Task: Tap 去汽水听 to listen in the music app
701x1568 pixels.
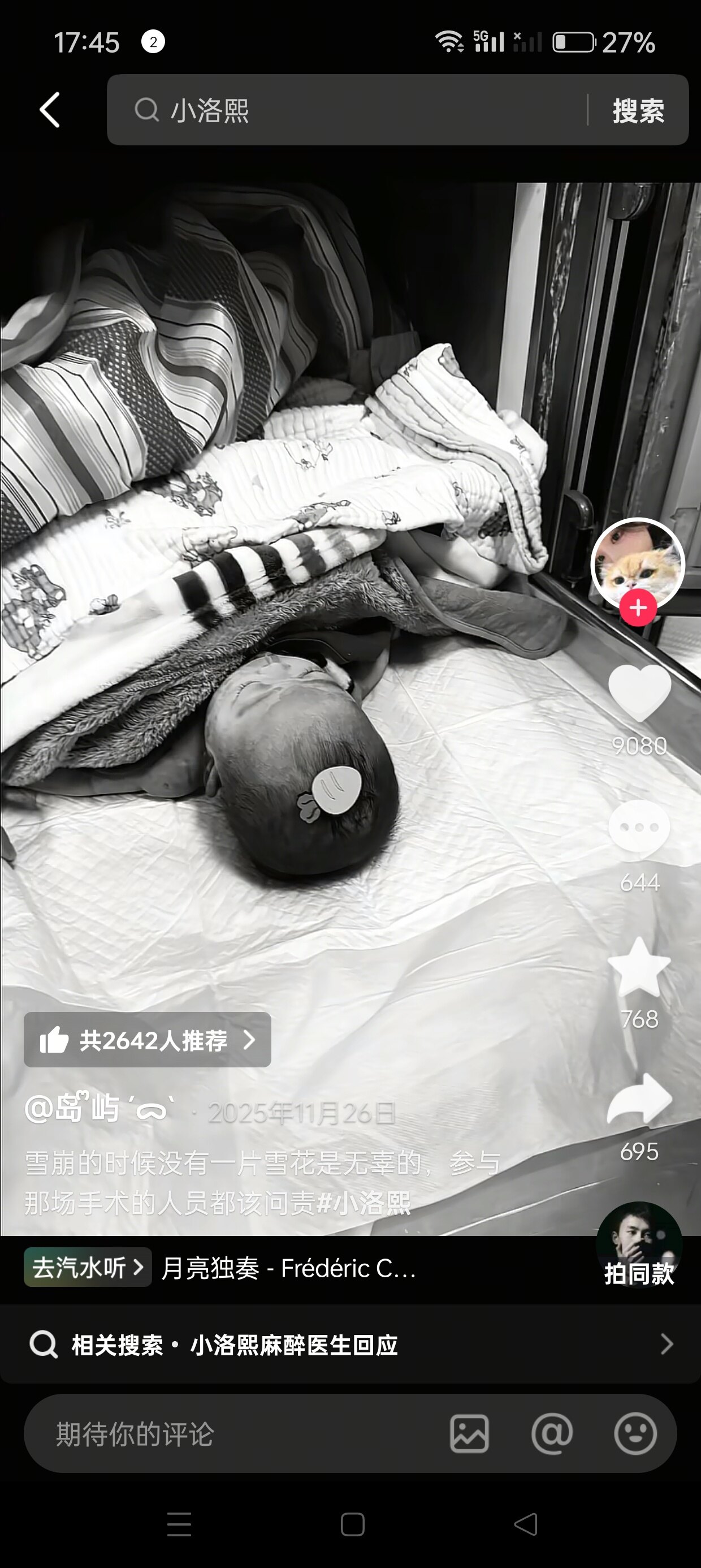Action: coord(88,1268)
